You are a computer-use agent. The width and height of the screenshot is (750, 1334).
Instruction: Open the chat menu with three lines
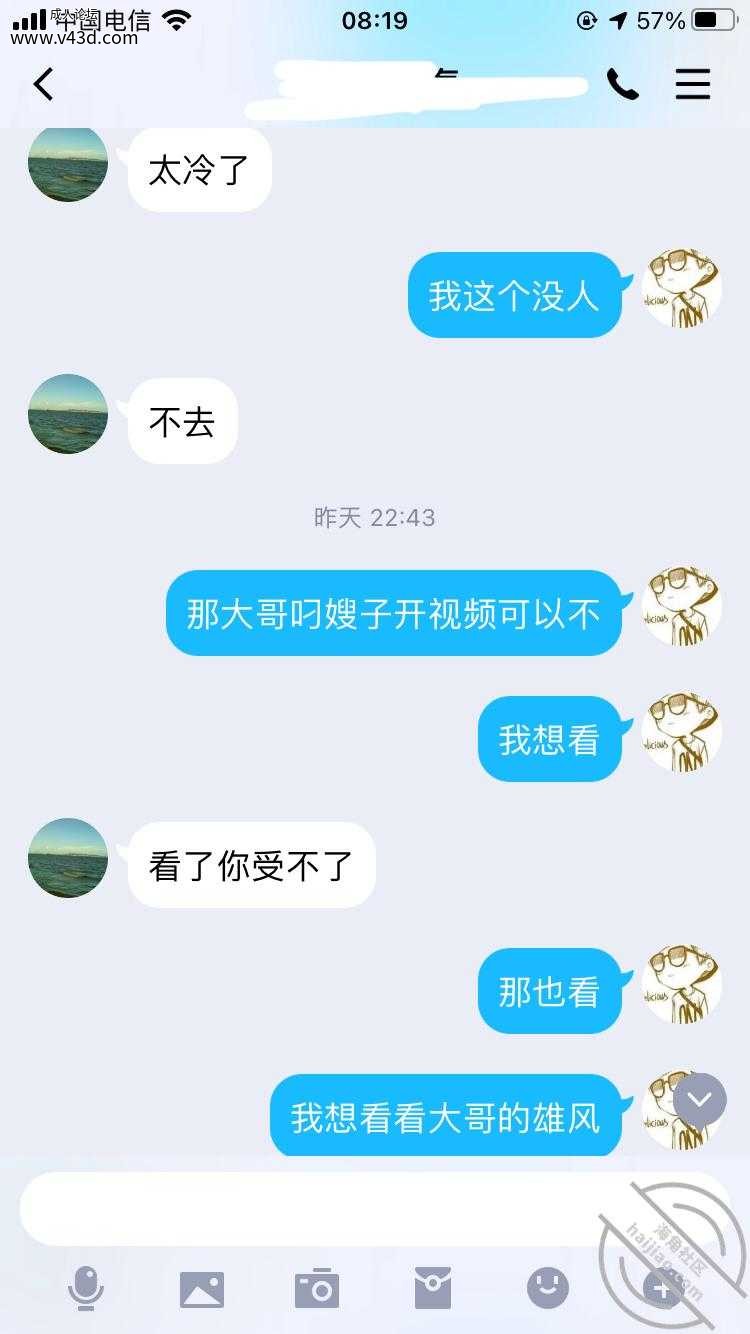(693, 85)
